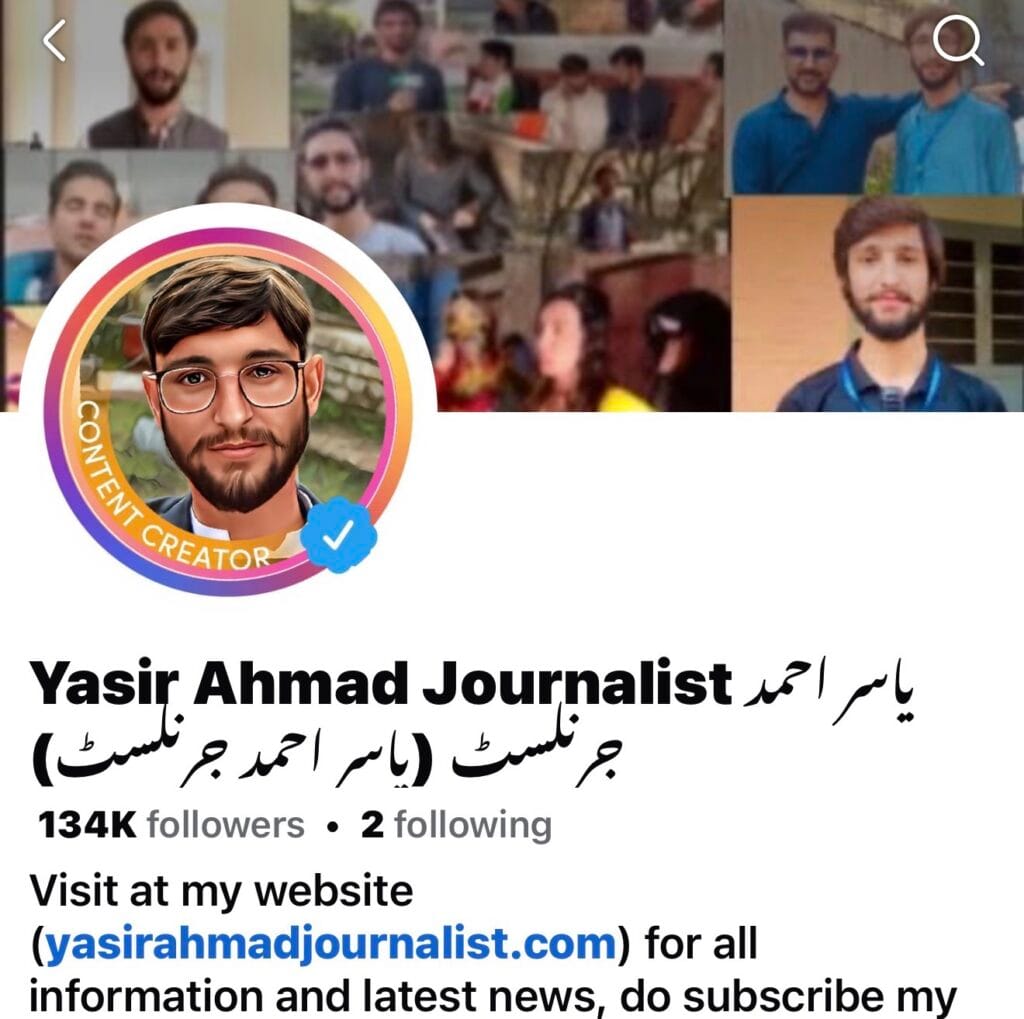View the profile picture with Content Creator frame
The image size is (1024, 1019).
pos(228,405)
